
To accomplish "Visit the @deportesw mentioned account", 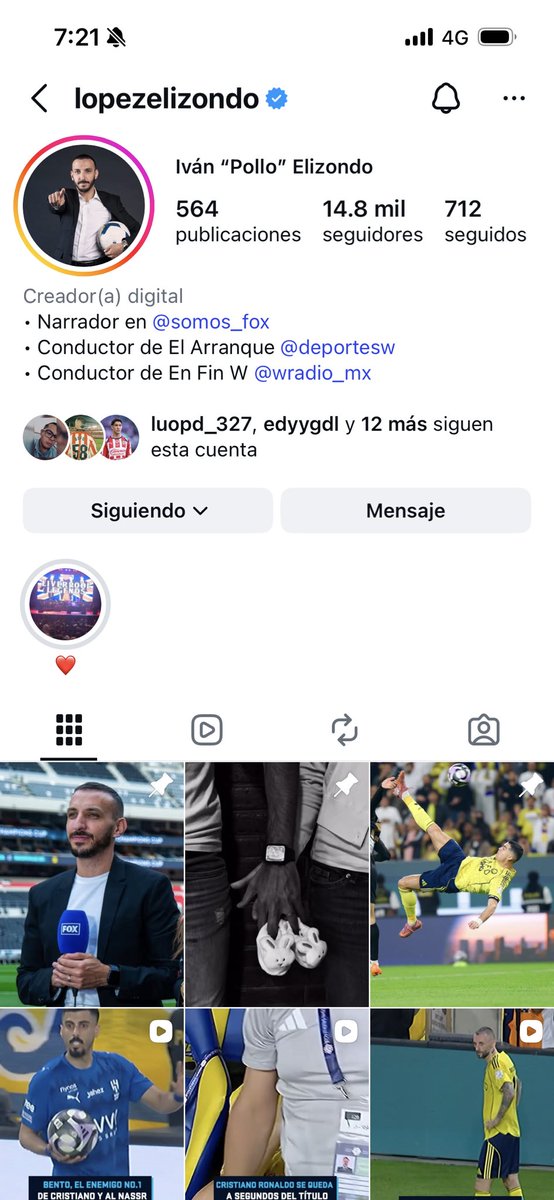I will [x=337, y=348].
